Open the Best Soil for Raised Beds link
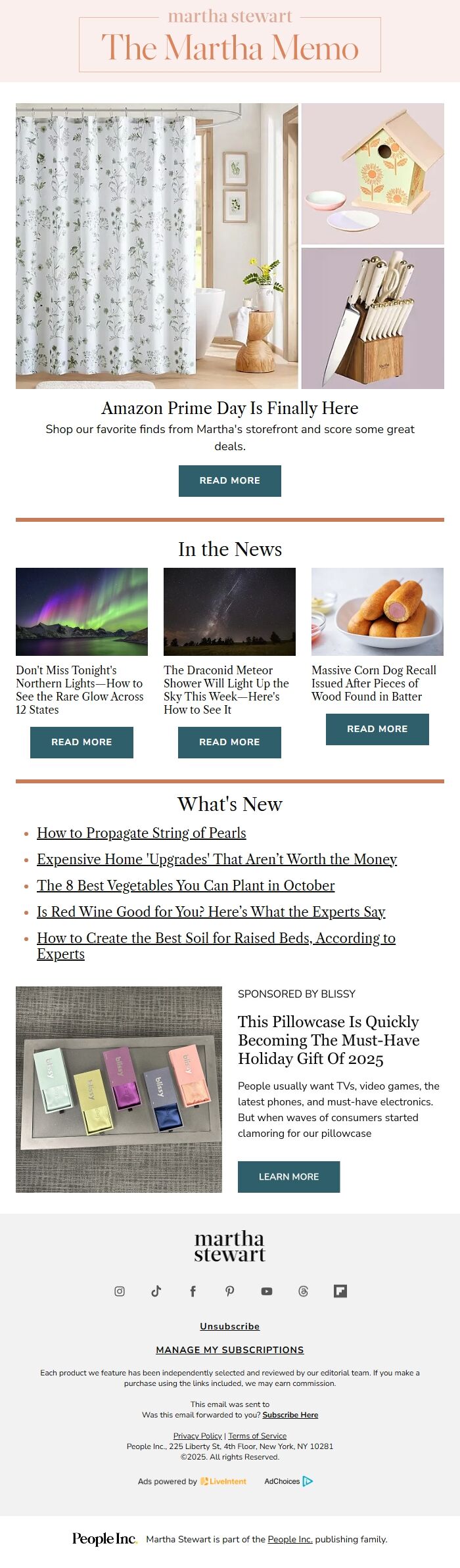 (x=216, y=938)
